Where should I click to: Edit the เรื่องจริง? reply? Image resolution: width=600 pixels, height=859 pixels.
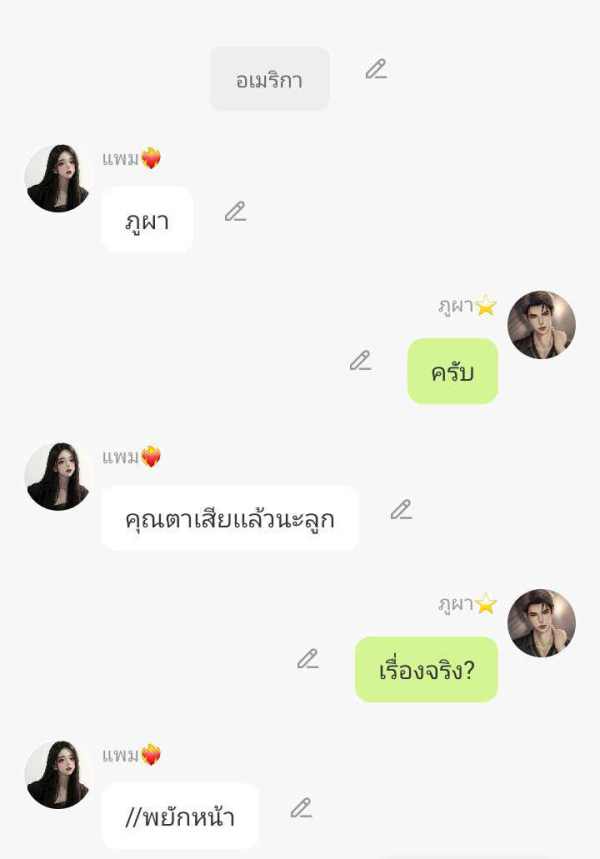coord(308,659)
